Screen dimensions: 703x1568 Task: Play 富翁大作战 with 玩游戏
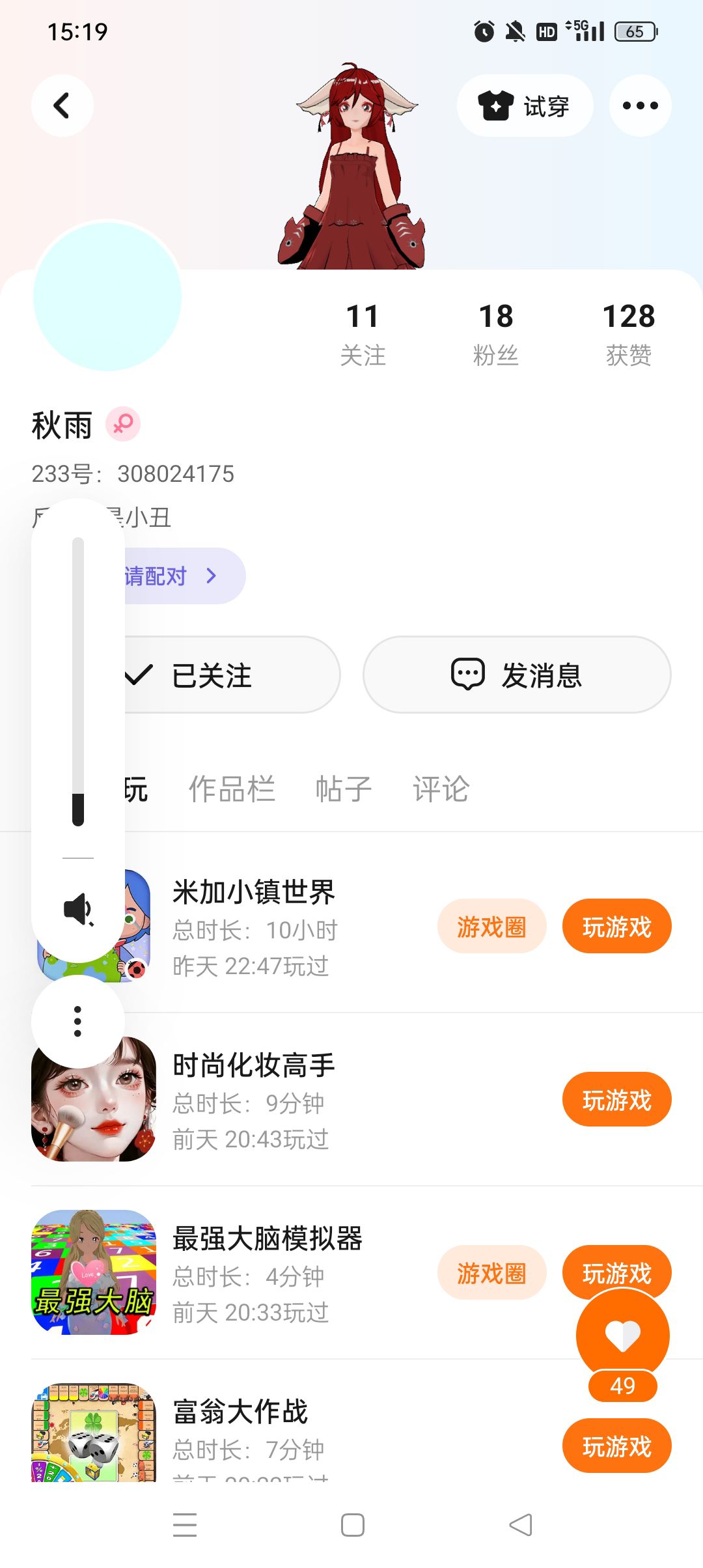click(x=616, y=1446)
